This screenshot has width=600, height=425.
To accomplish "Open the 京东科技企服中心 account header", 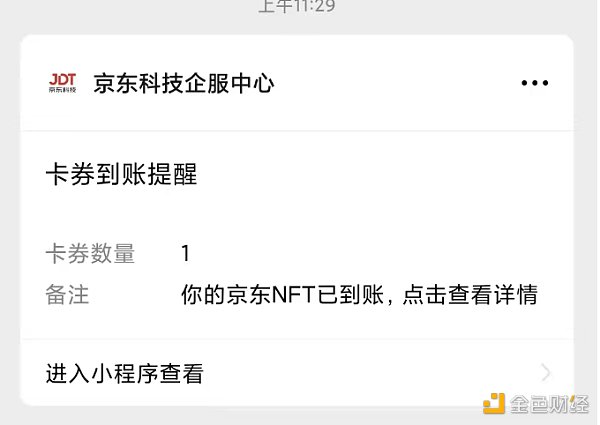I will tap(183, 83).
